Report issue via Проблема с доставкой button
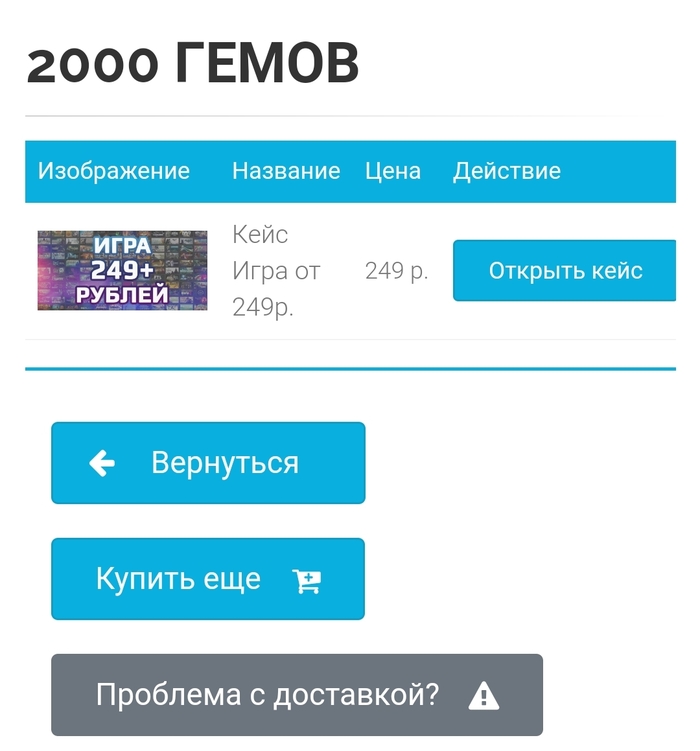This screenshot has width=700, height=751. 296,695
